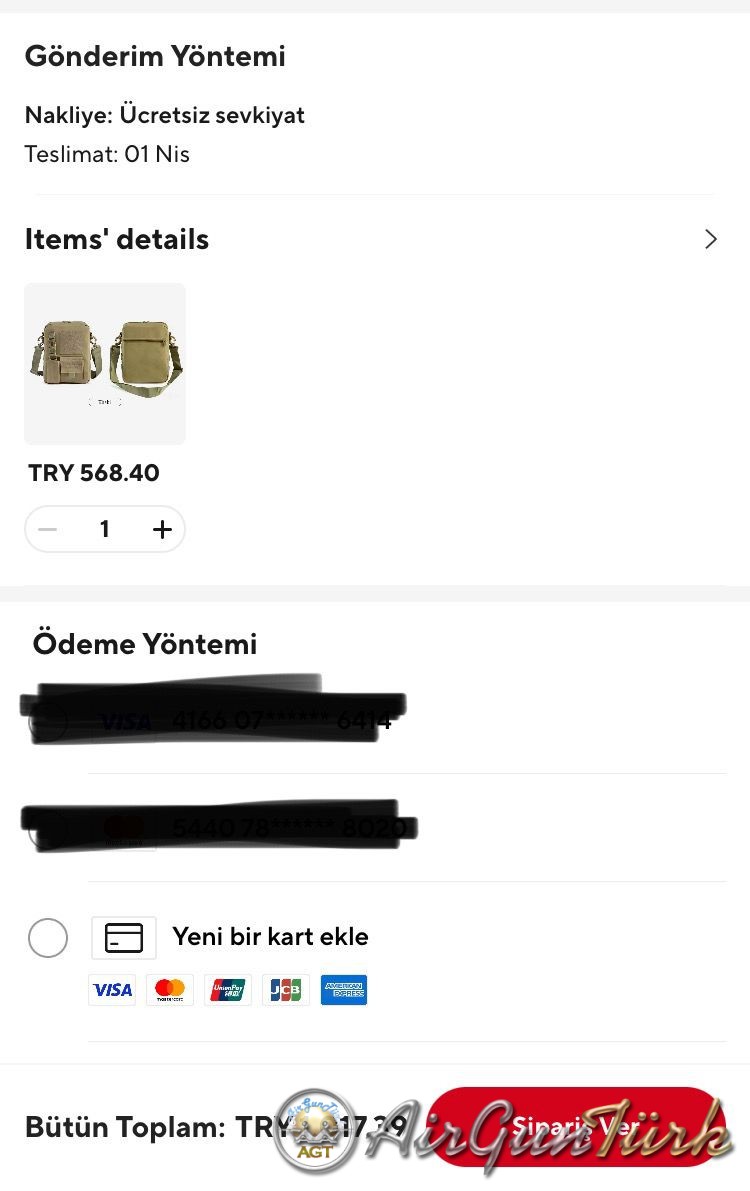Screen dimensions: 750x1191
Task: Select the saved Visa card
Action: pyautogui.click(x=48, y=720)
